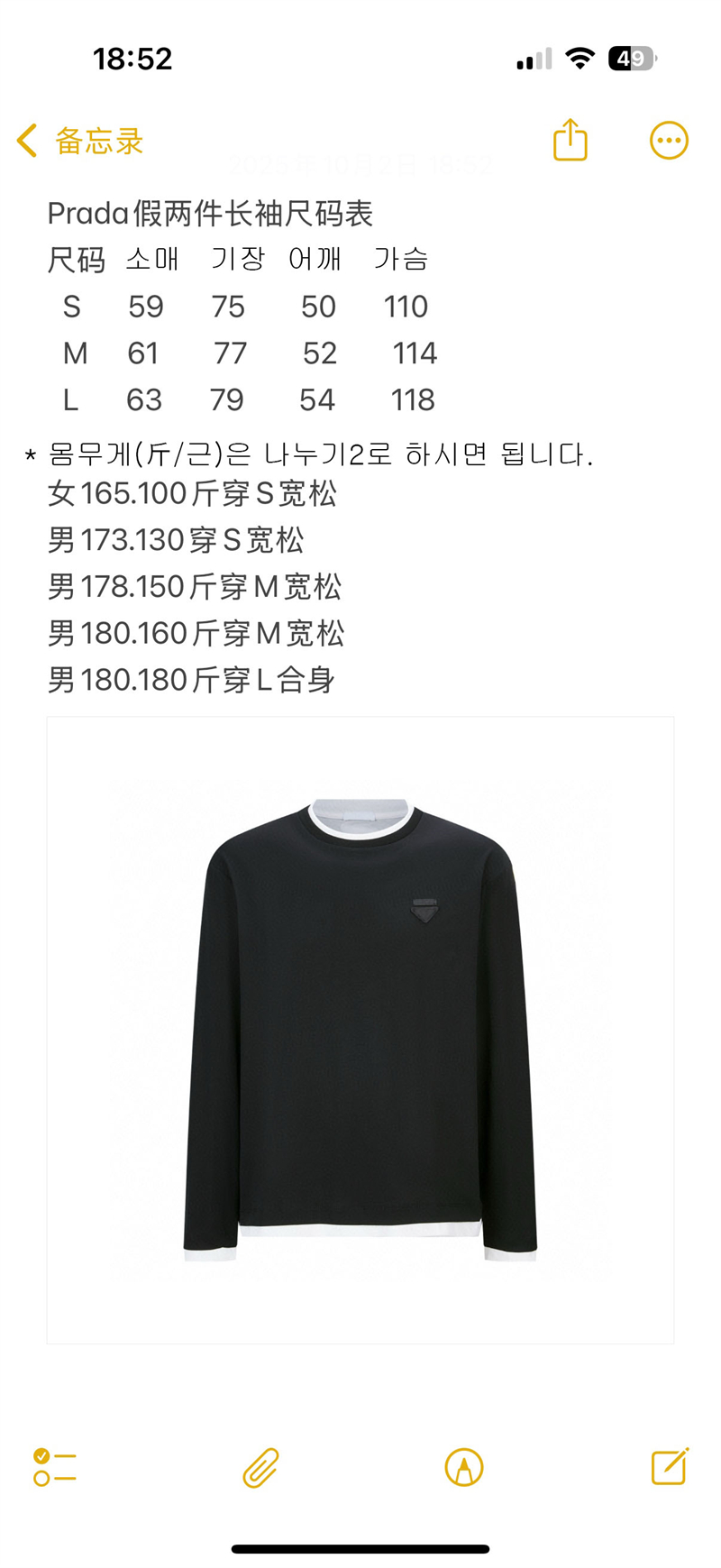
Task: Compose a new note
Action: pos(670,1467)
